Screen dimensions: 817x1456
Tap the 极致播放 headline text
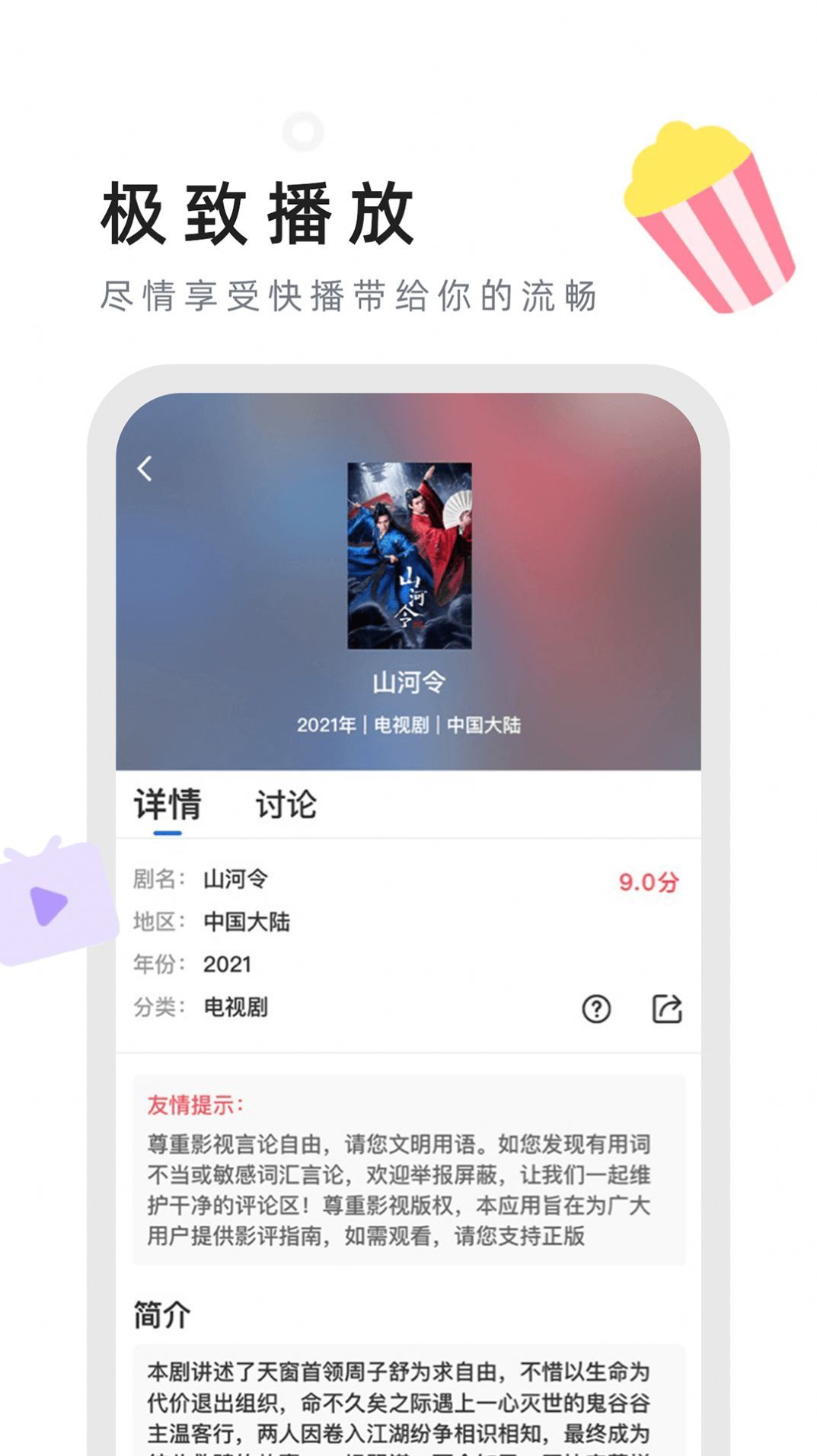[x=259, y=213]
